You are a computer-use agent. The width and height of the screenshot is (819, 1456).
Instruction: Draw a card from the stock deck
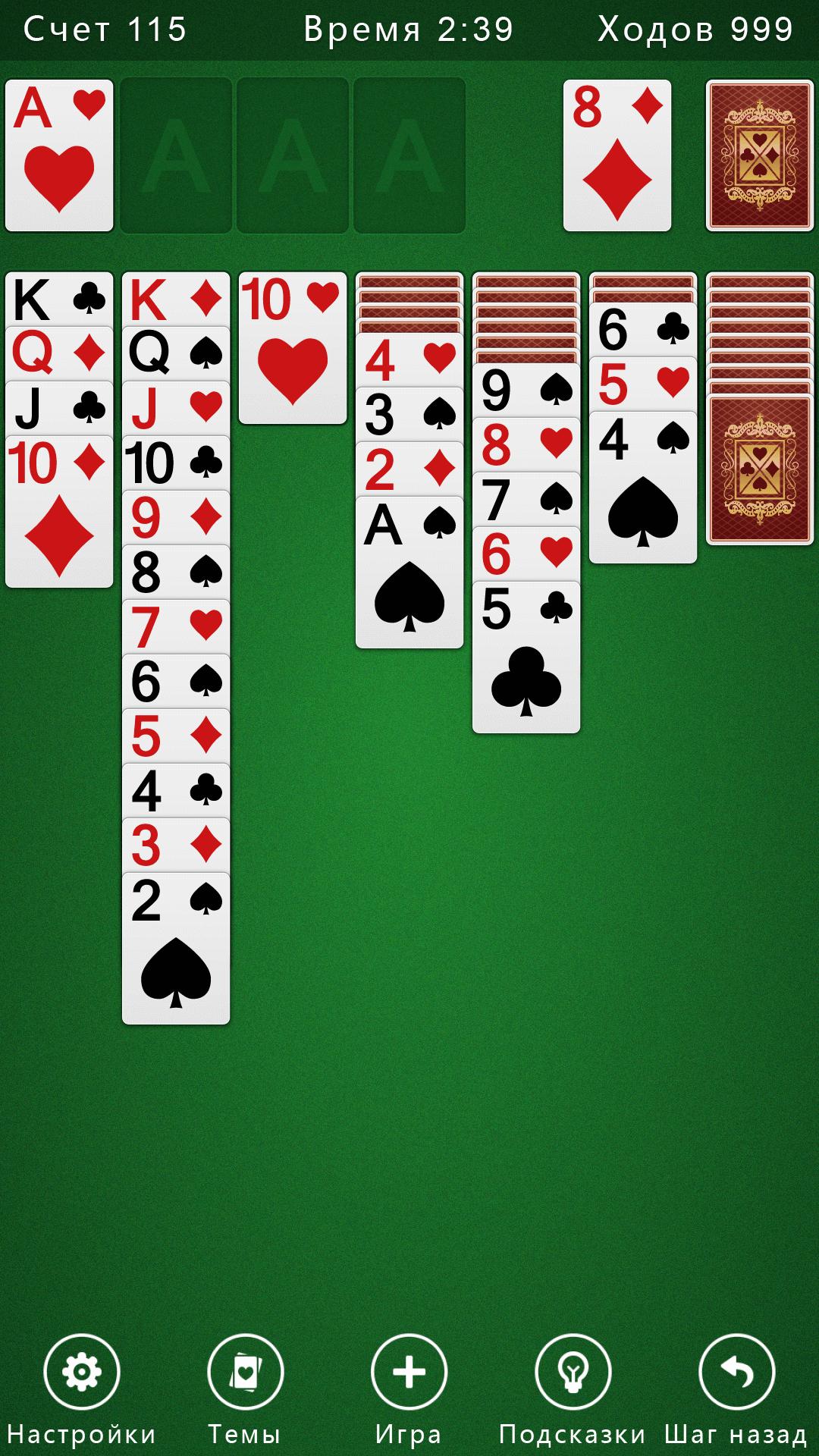(759, 155)
